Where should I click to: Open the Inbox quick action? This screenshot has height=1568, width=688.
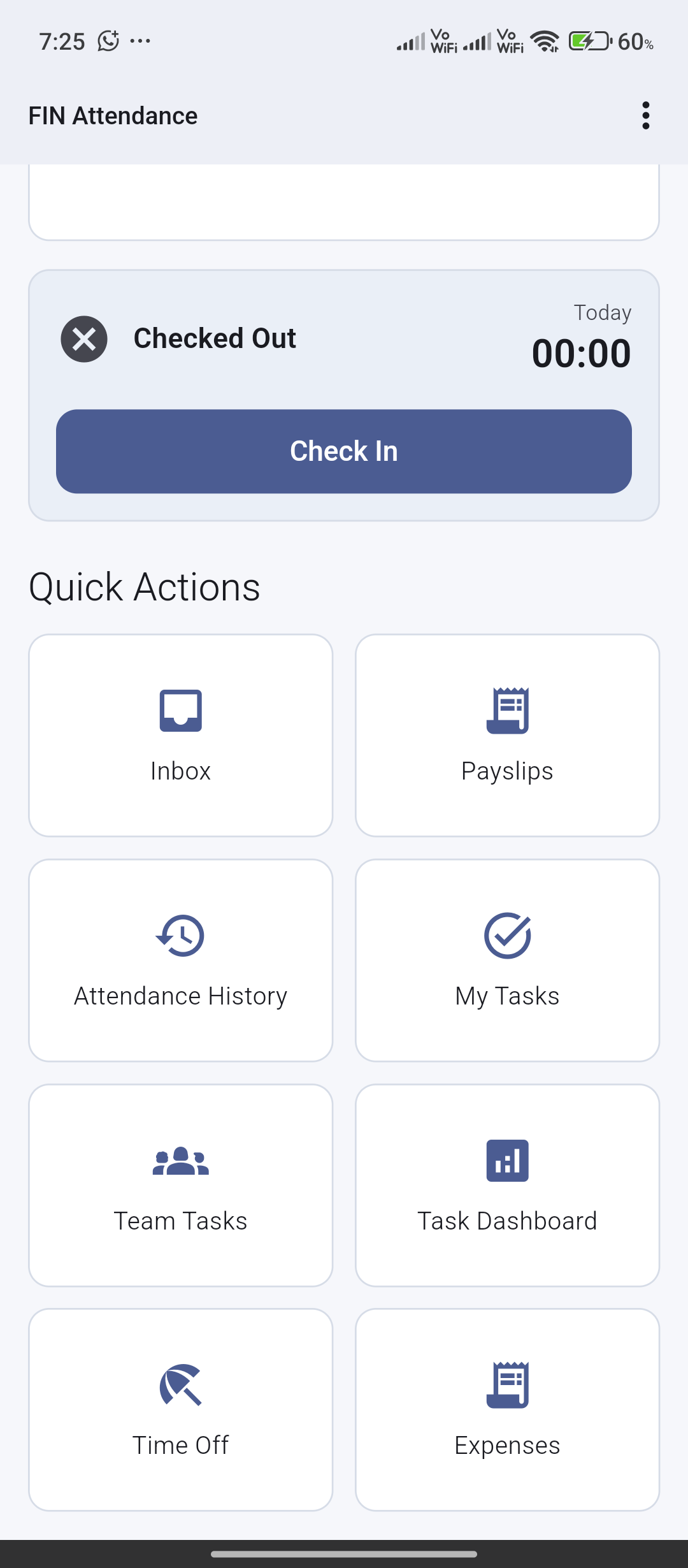tap(181, 735)
